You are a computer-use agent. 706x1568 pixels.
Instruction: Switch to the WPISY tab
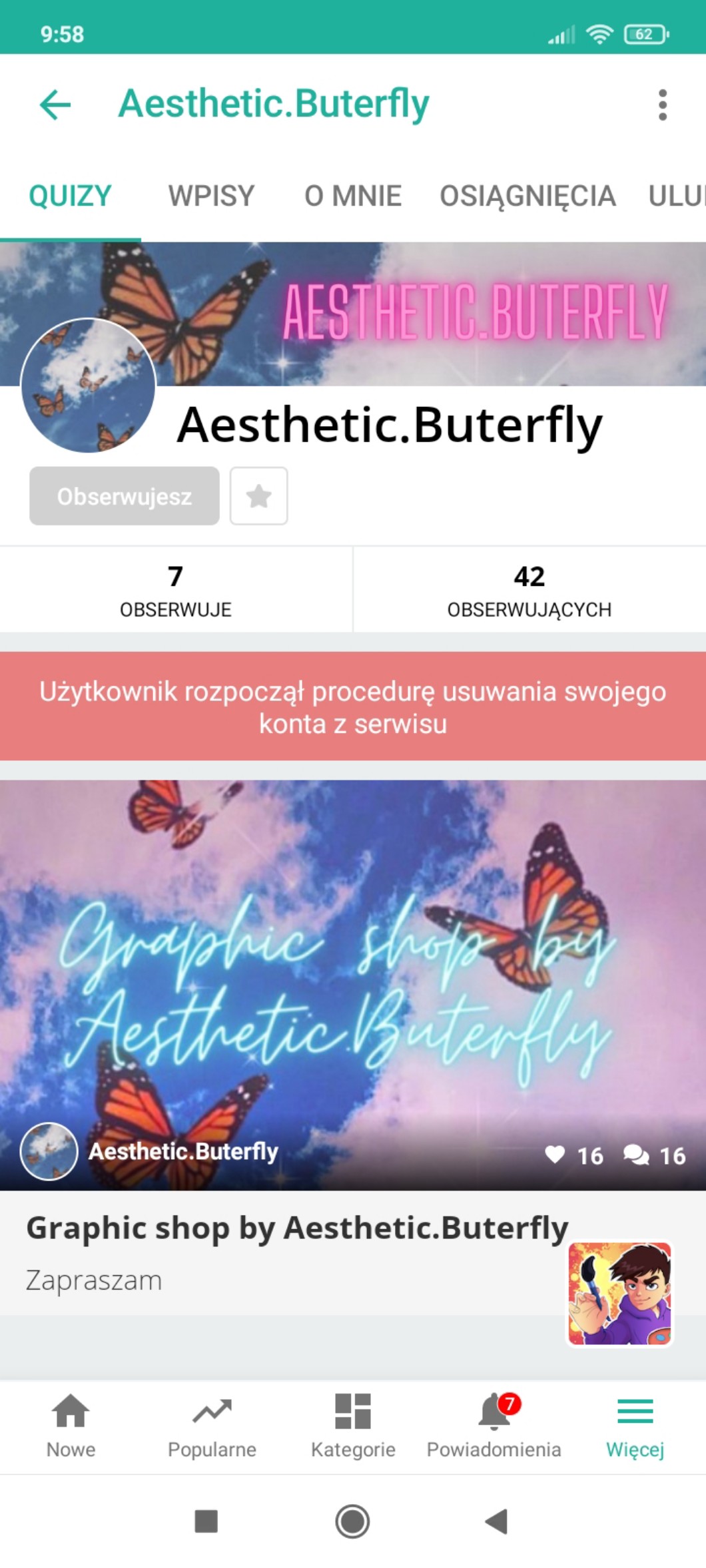[x=211, y=196]
